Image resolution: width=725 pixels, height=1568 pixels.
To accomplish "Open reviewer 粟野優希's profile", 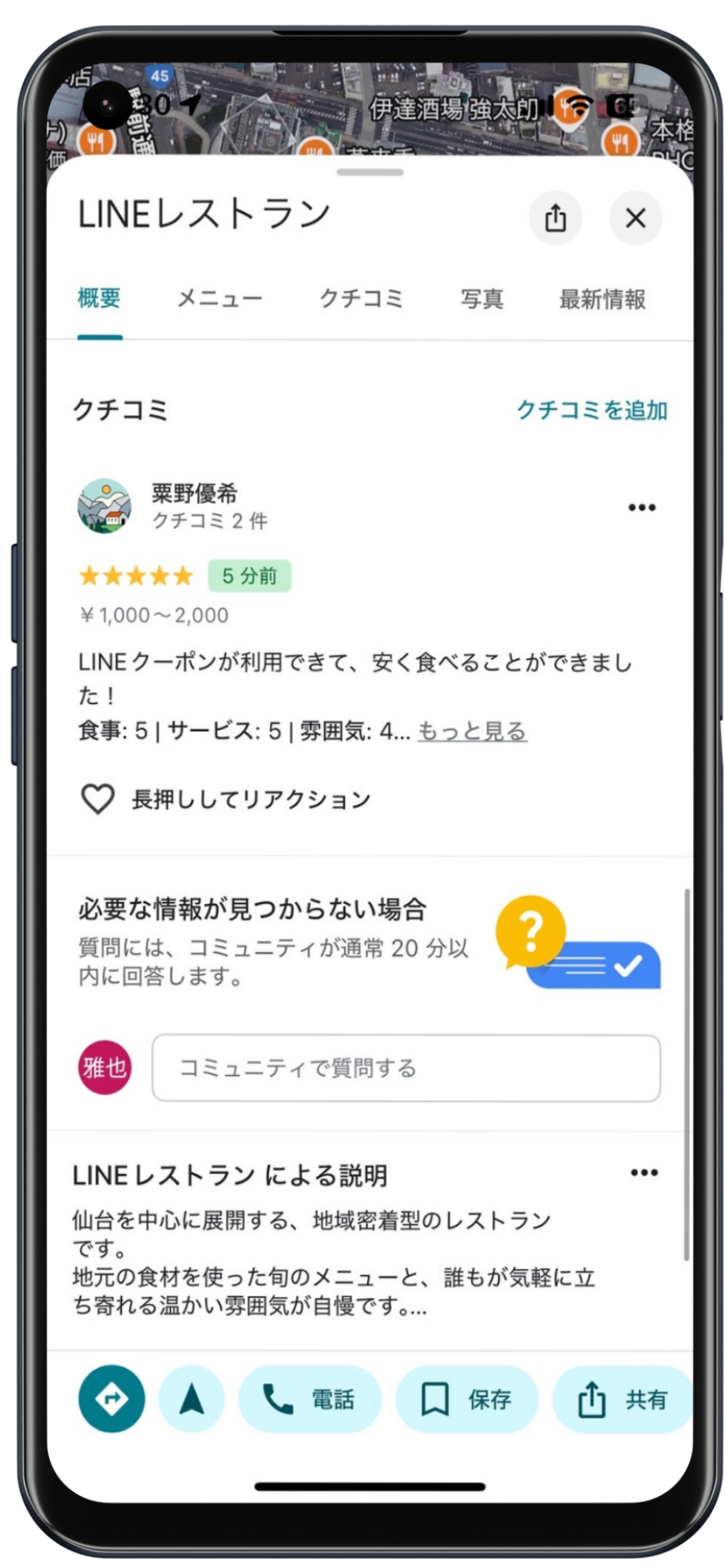I will (194, 493).
